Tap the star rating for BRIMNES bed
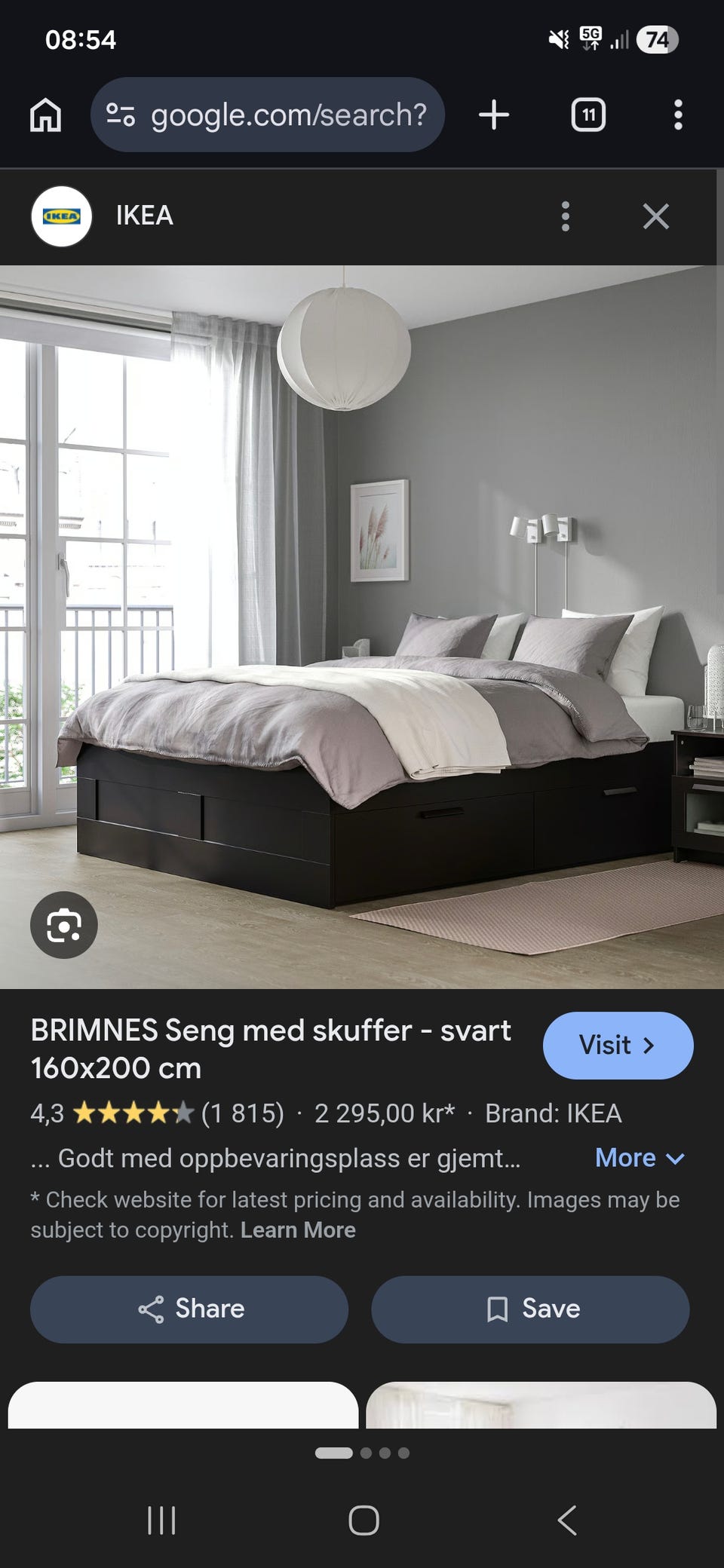This screenshot has width=724, height=1568. (133, 1113)
